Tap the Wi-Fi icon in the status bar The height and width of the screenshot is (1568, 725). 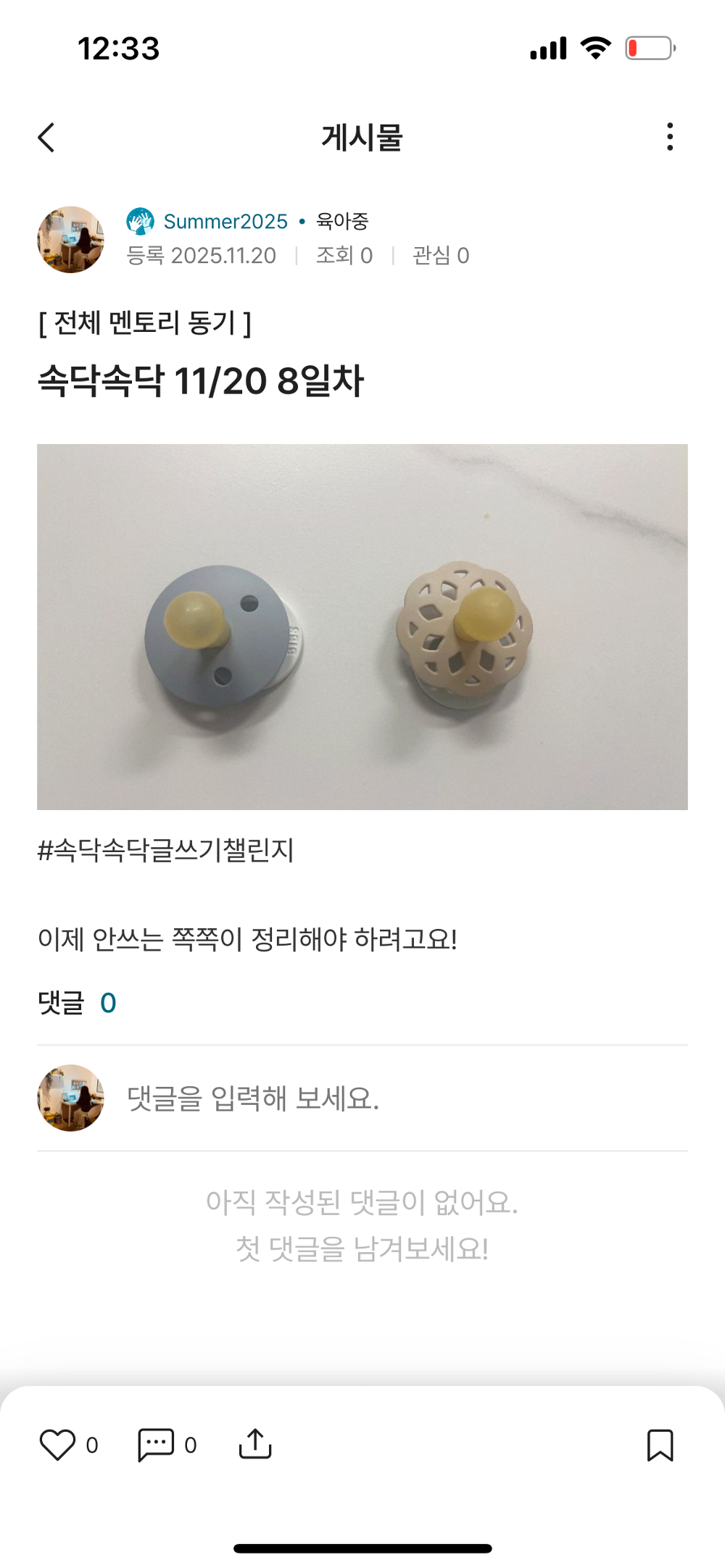(594, 47)
